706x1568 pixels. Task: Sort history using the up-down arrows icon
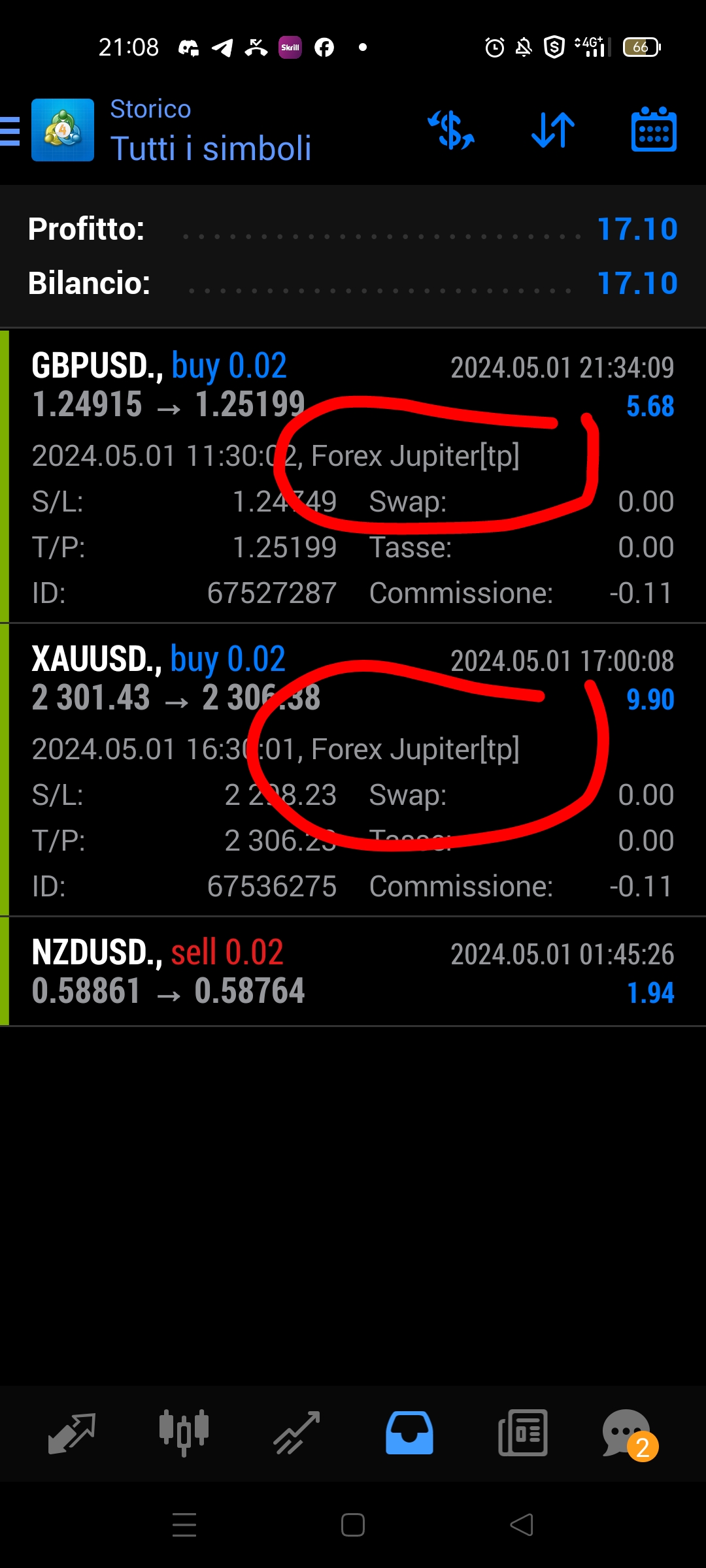coord(552,130)
